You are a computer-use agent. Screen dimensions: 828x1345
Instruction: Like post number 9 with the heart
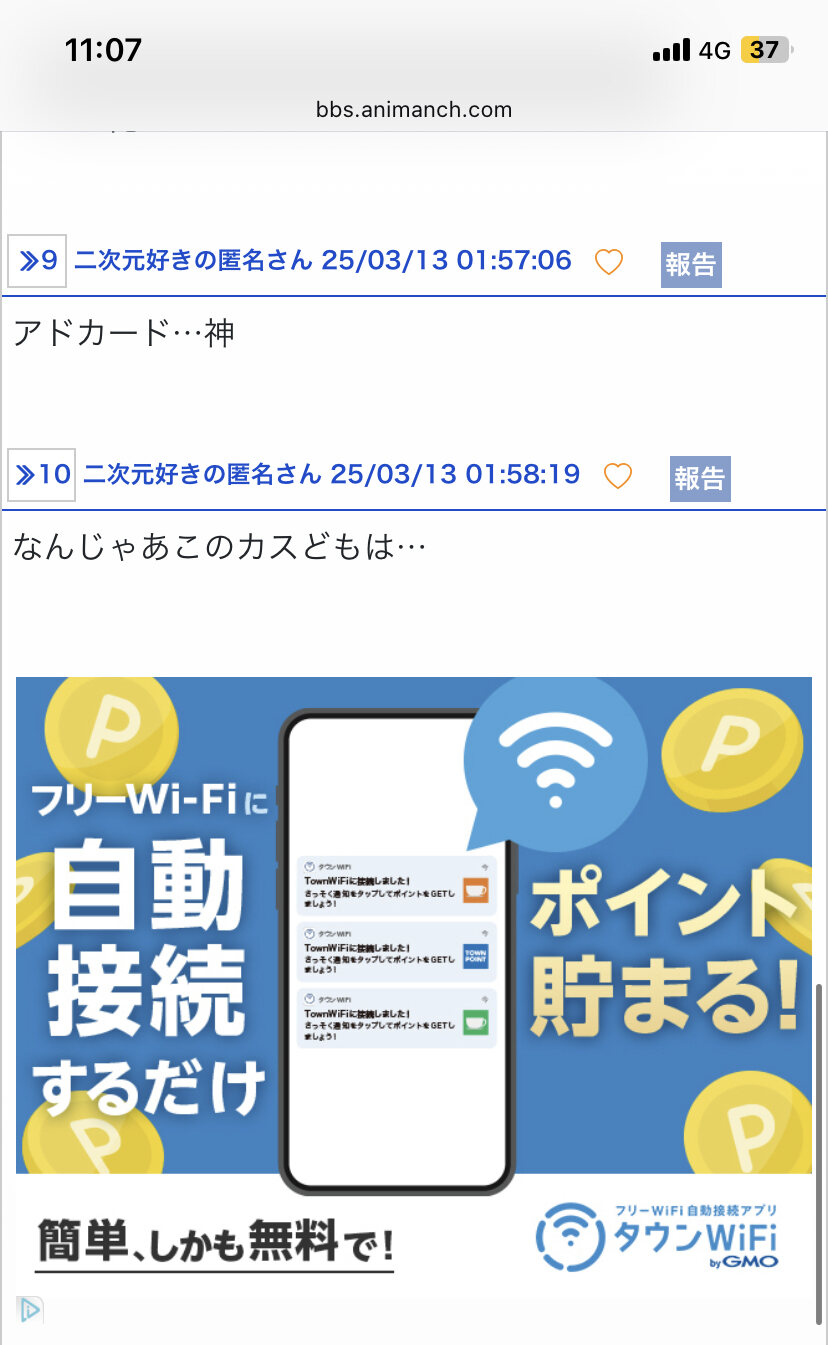[x=609, y=263]
